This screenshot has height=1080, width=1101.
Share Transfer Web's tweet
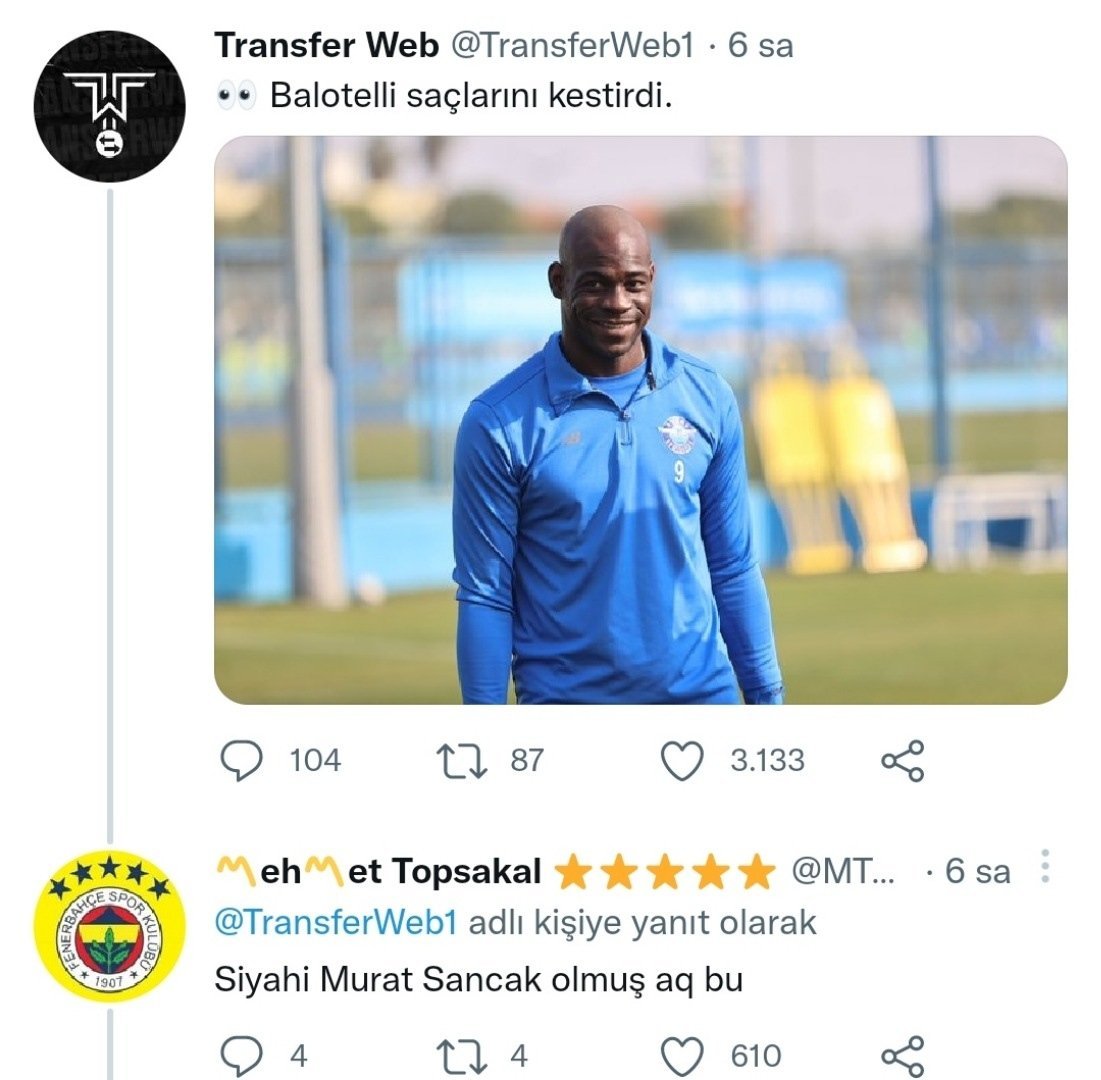902,761
